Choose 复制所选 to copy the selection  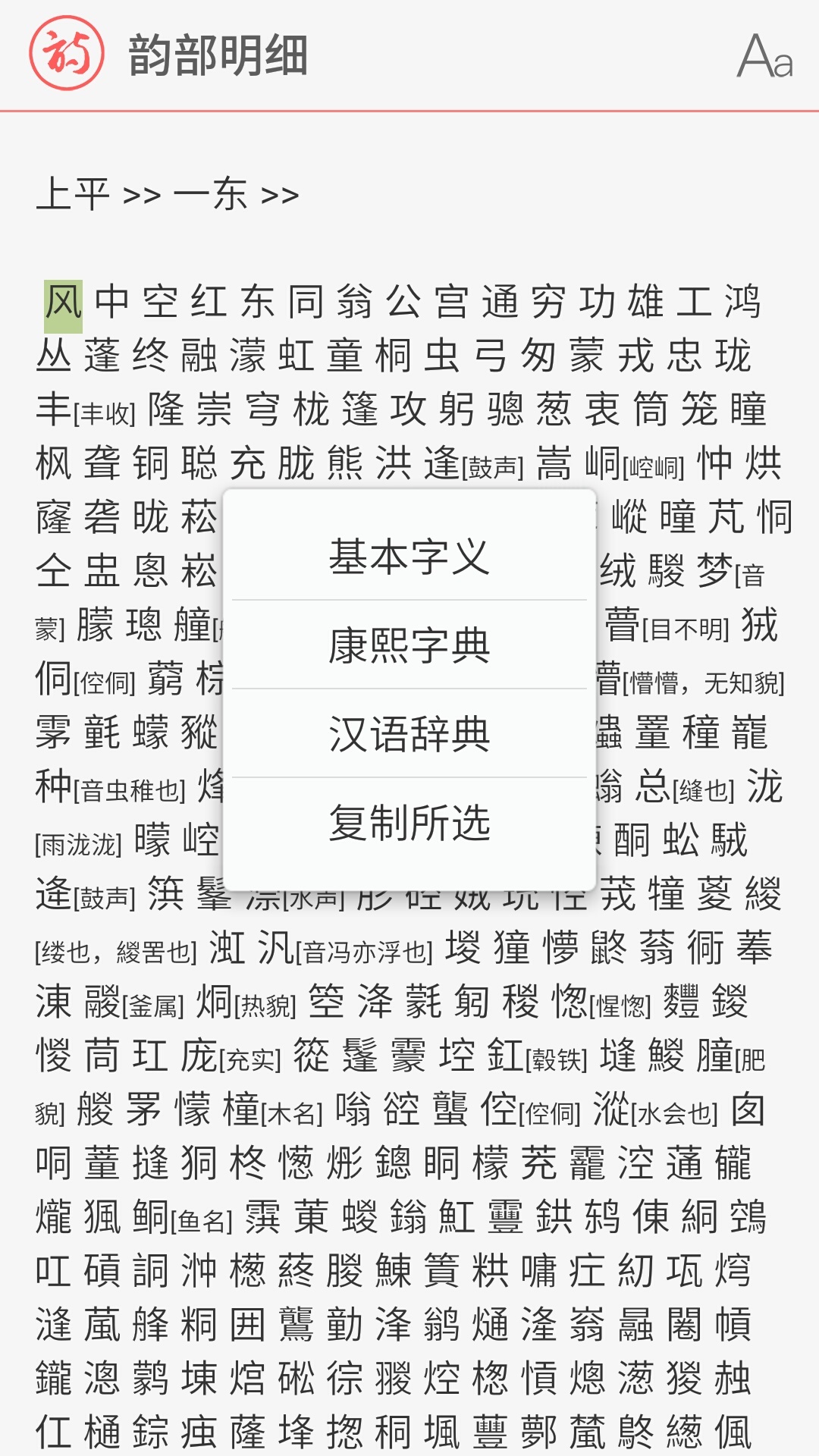(x=409, y=822)
